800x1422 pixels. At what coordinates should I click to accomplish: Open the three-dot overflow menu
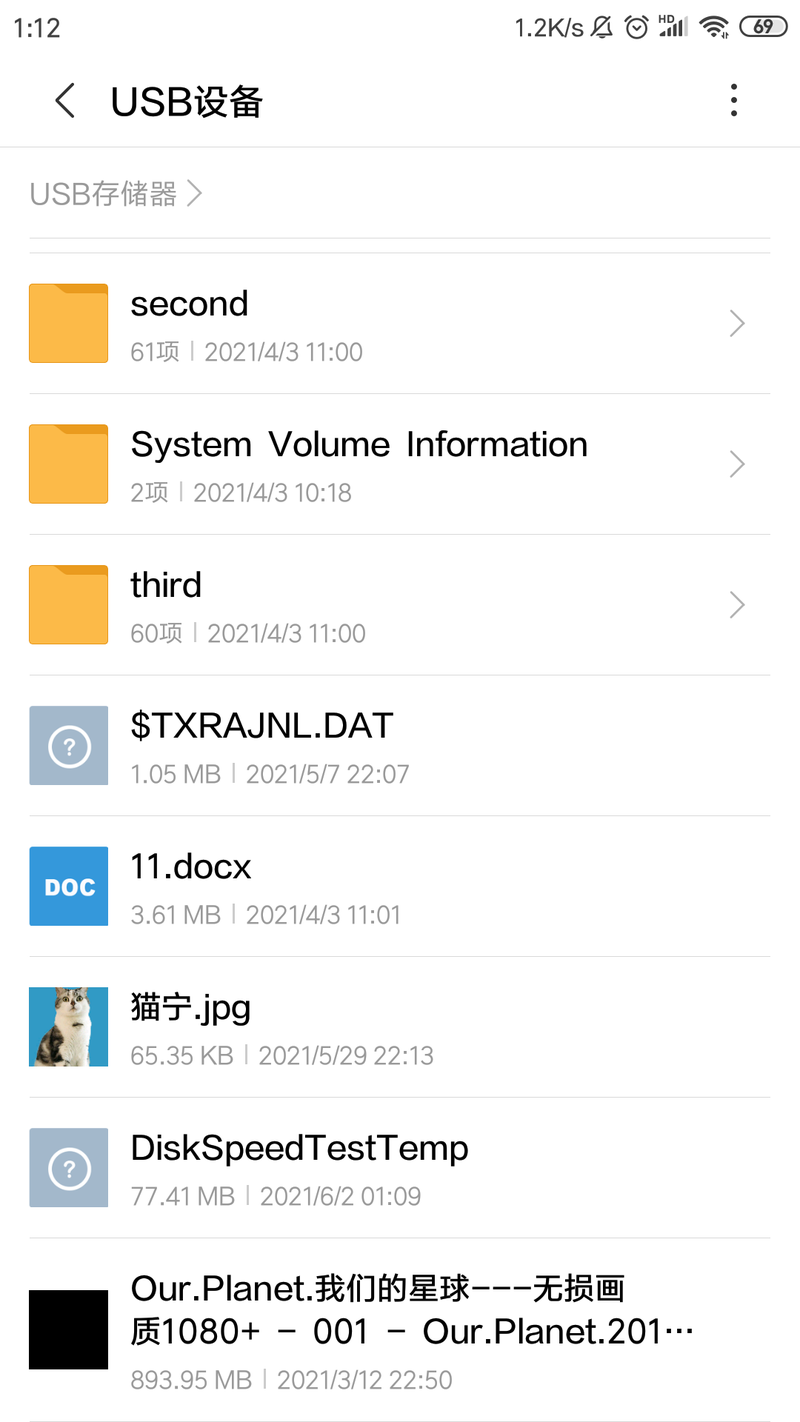pos(734,101)
